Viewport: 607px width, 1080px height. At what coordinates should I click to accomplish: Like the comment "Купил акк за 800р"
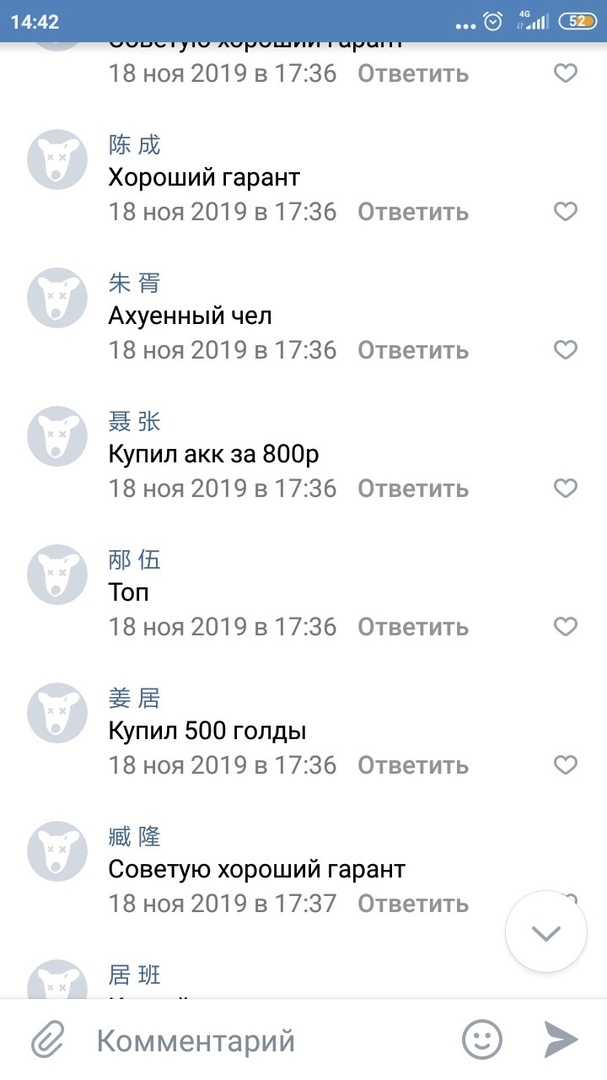coord(565,488)
